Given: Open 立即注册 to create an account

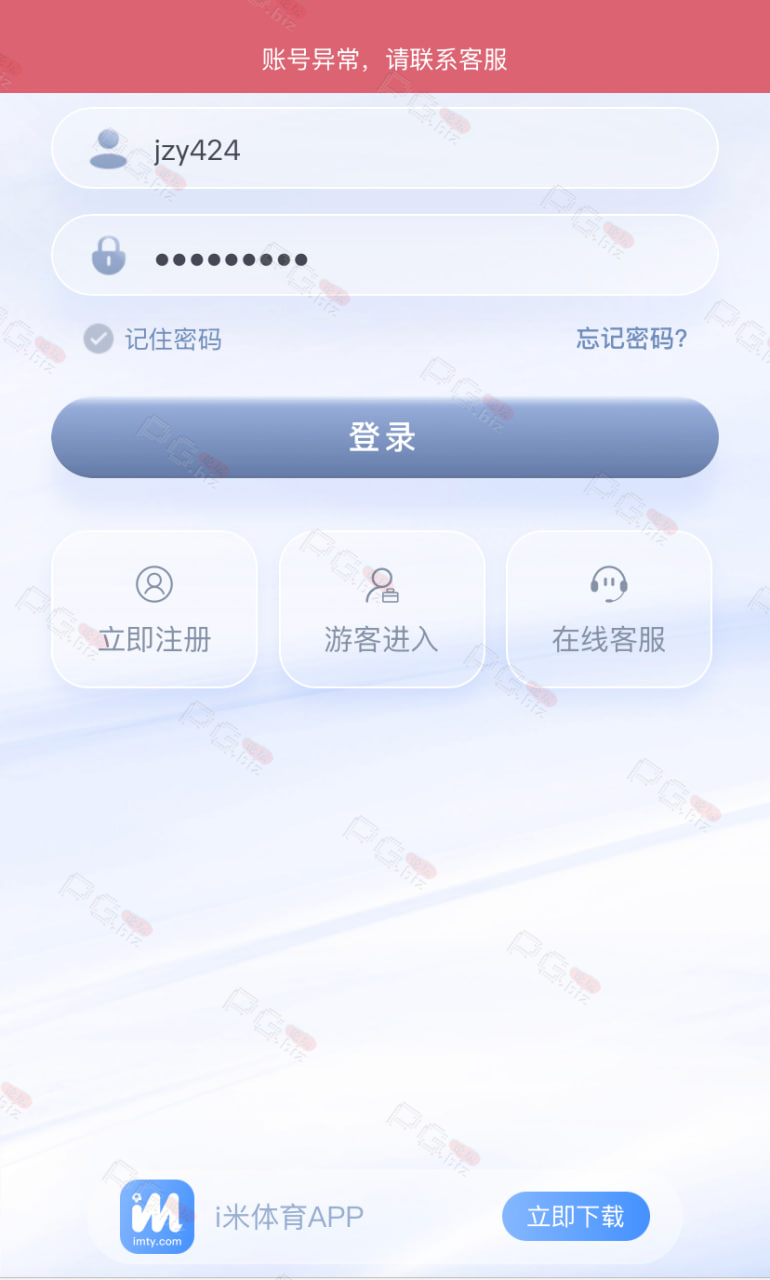Looking at the screenshot, I should coord(155,609).
